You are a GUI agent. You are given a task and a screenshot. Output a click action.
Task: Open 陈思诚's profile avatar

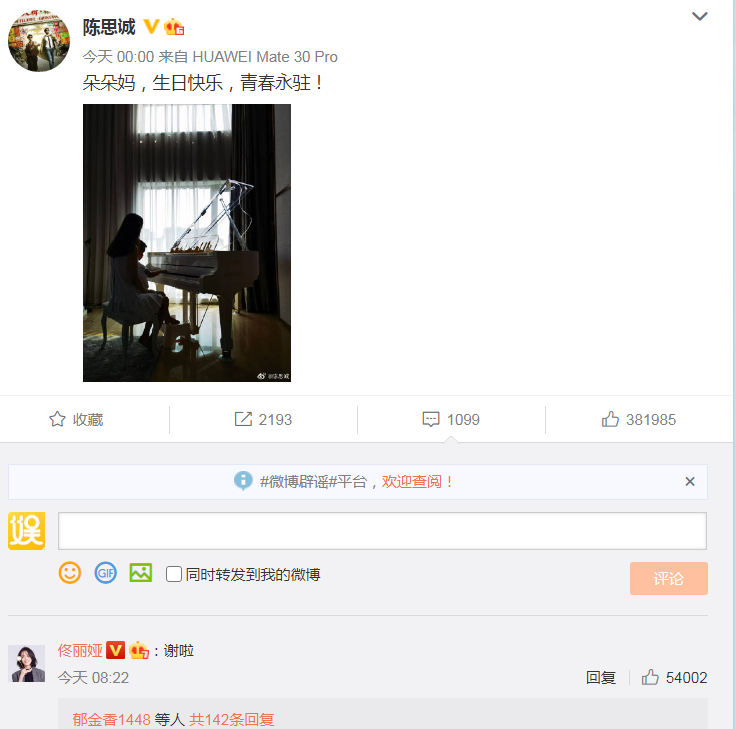(38, 41)
